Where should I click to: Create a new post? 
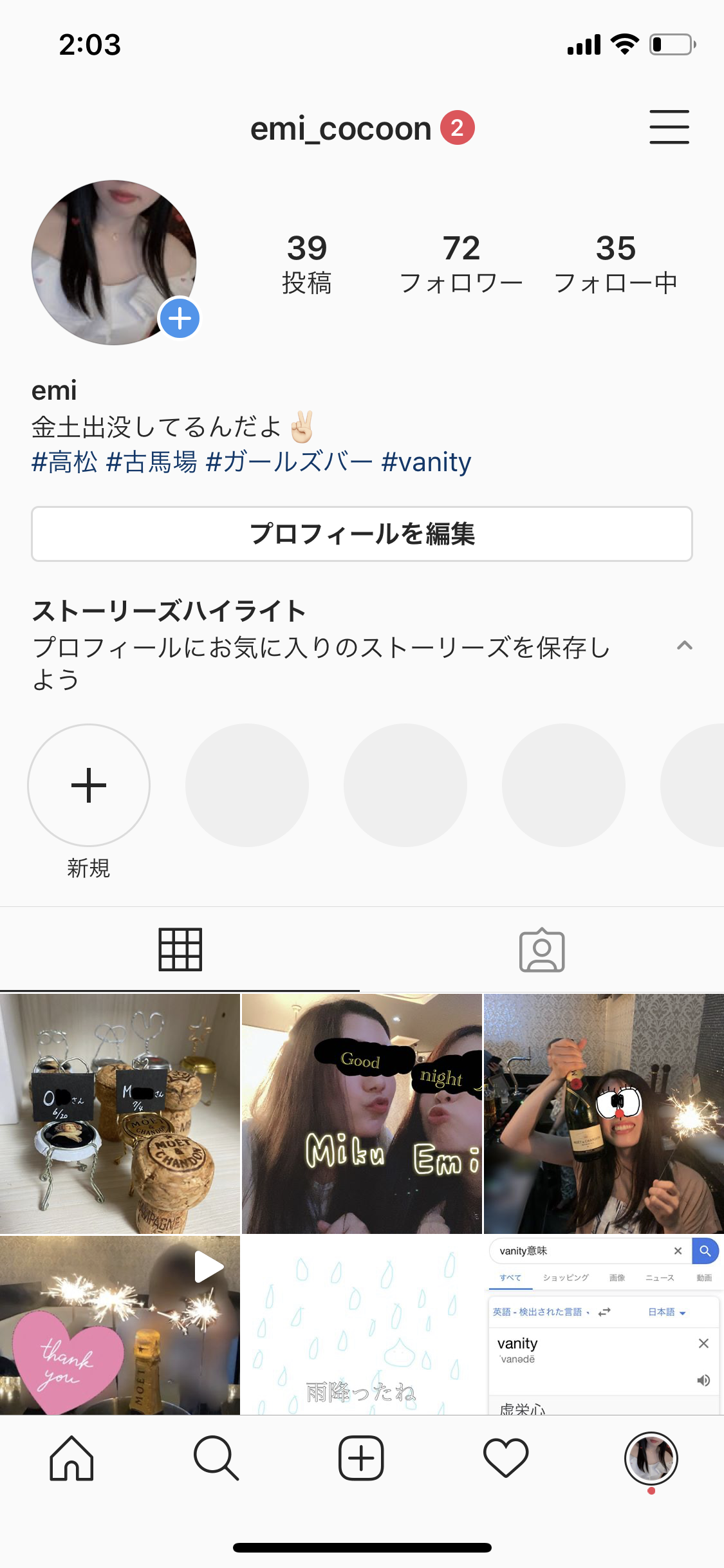pyautogui.click(x=361, y=1458)
